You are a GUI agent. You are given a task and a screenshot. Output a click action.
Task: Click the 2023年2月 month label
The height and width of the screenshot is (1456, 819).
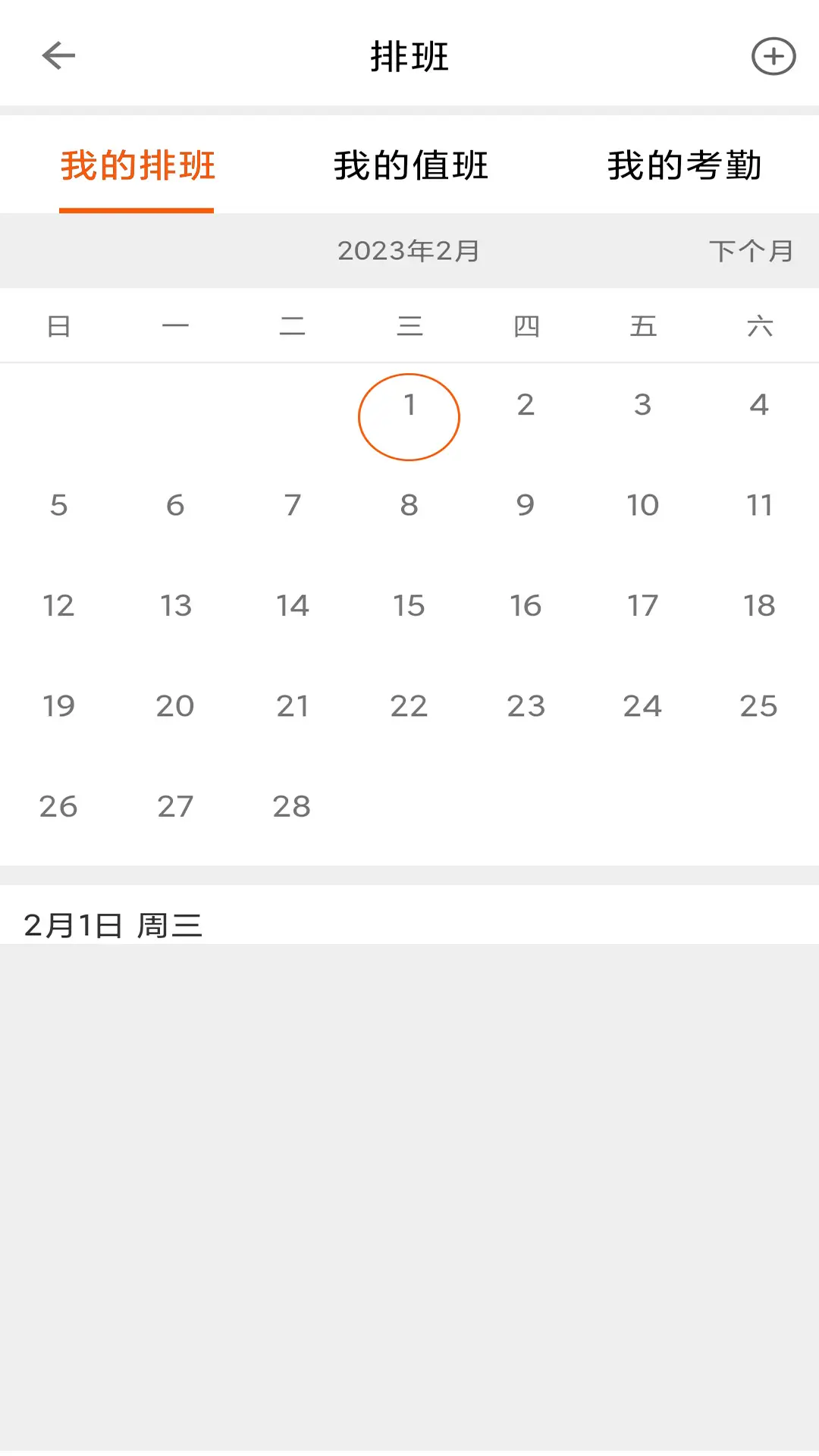click(x=409, y=251)
